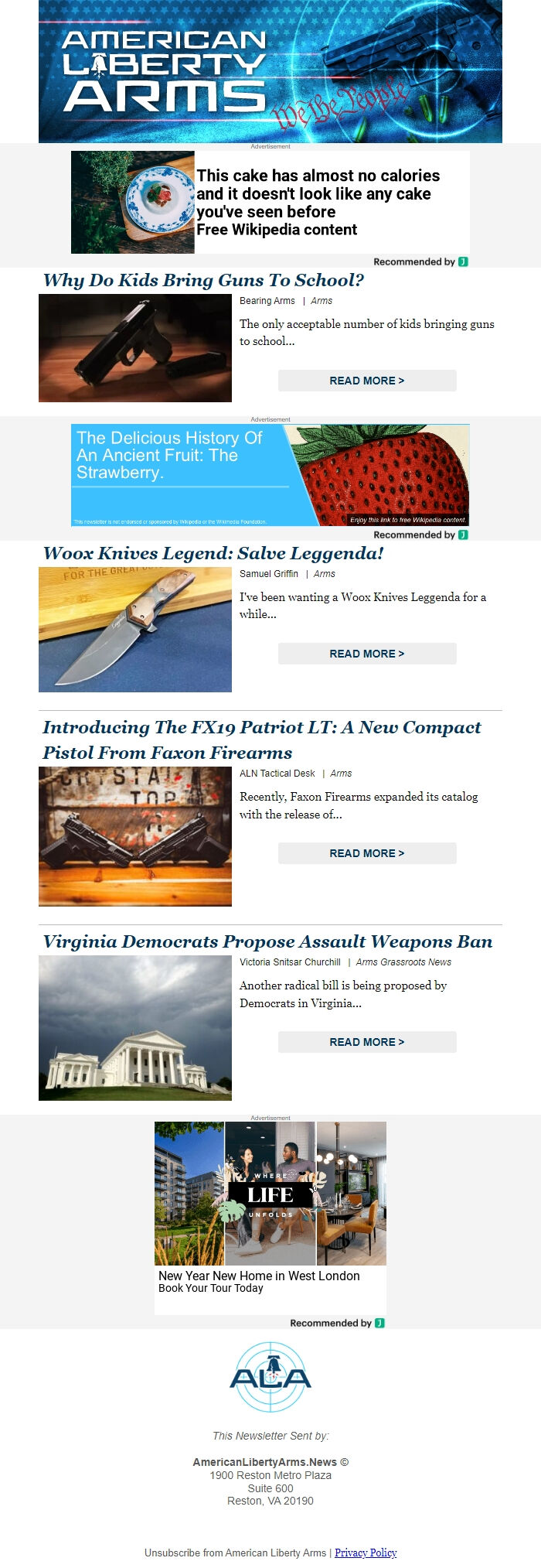Open the Privacy Policy link

pos(366,1553)
